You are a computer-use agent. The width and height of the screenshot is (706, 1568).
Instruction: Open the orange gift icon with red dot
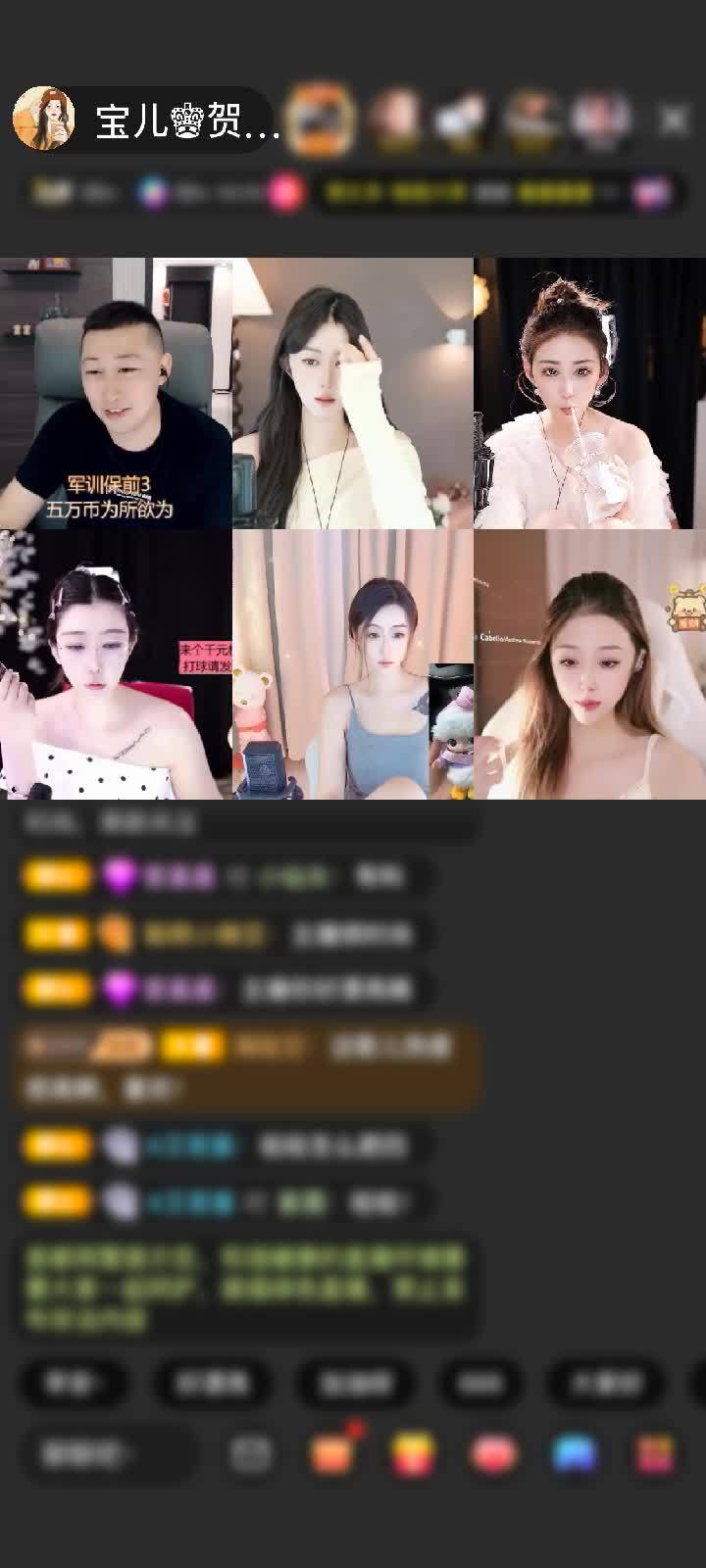pyautogui.click(x=332, y=1454)
